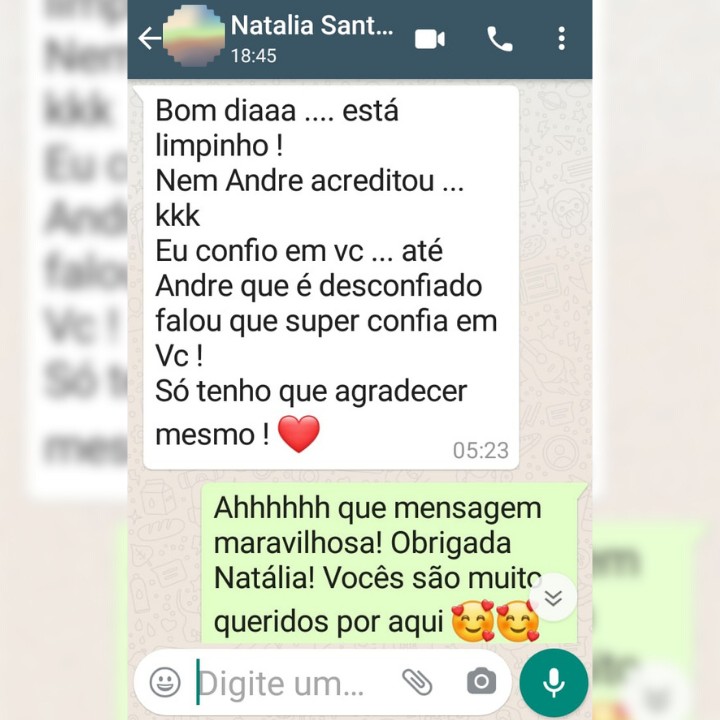Open the camera from the message bar
720x720 pixels.
(x=481, y=683)
